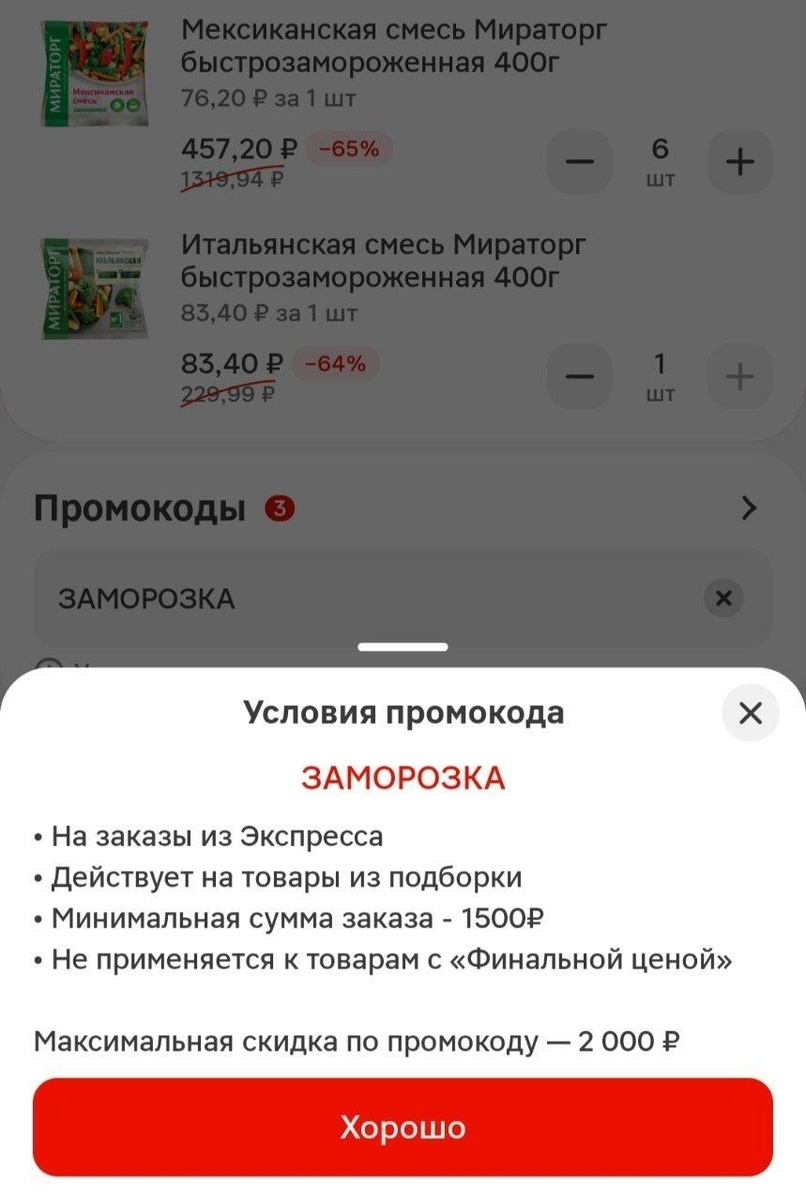Increase Мексиканская смесь quantity
Viewport: 806px width, 1200px height.
[x=739, y=162]
